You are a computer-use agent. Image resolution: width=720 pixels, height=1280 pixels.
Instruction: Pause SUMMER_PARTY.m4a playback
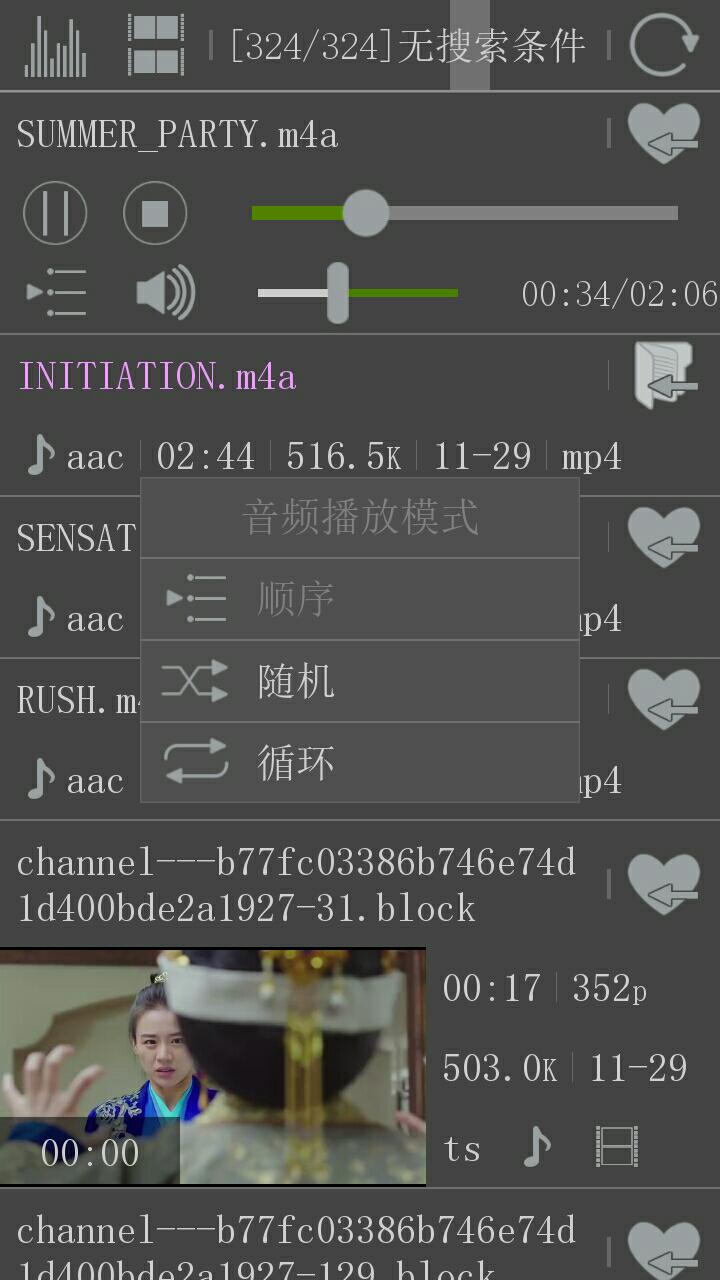[x=55, y=213]
